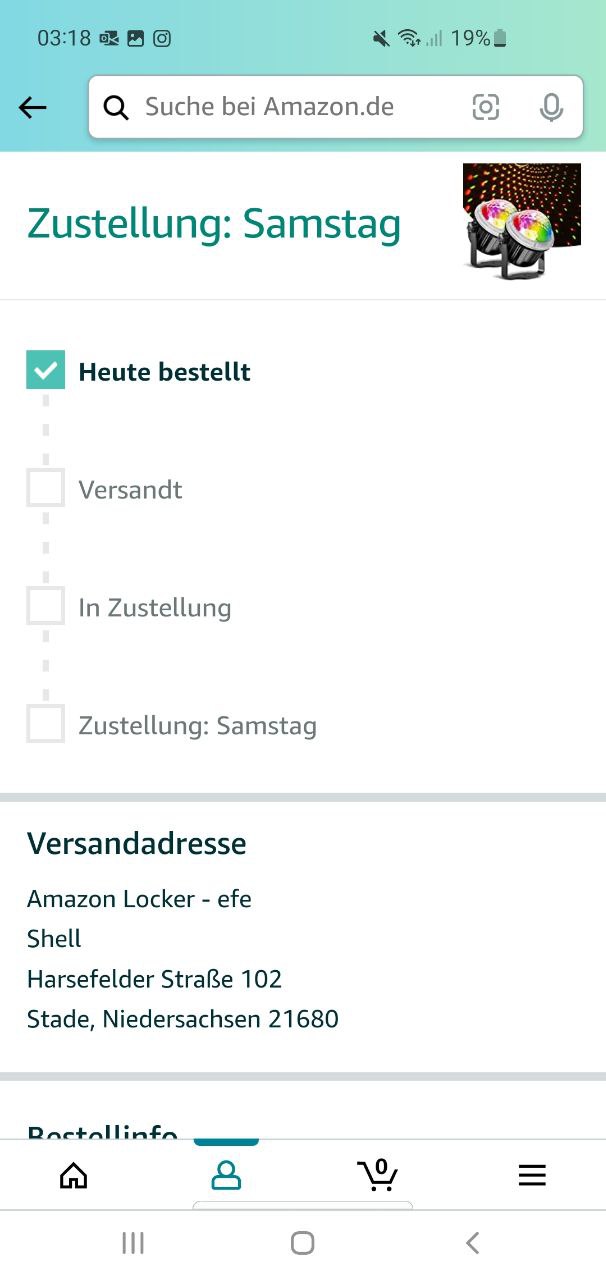Open the recent apps overview
Screen dimensions: 606x1280
pyautogui.click(x=132, y=1243)
